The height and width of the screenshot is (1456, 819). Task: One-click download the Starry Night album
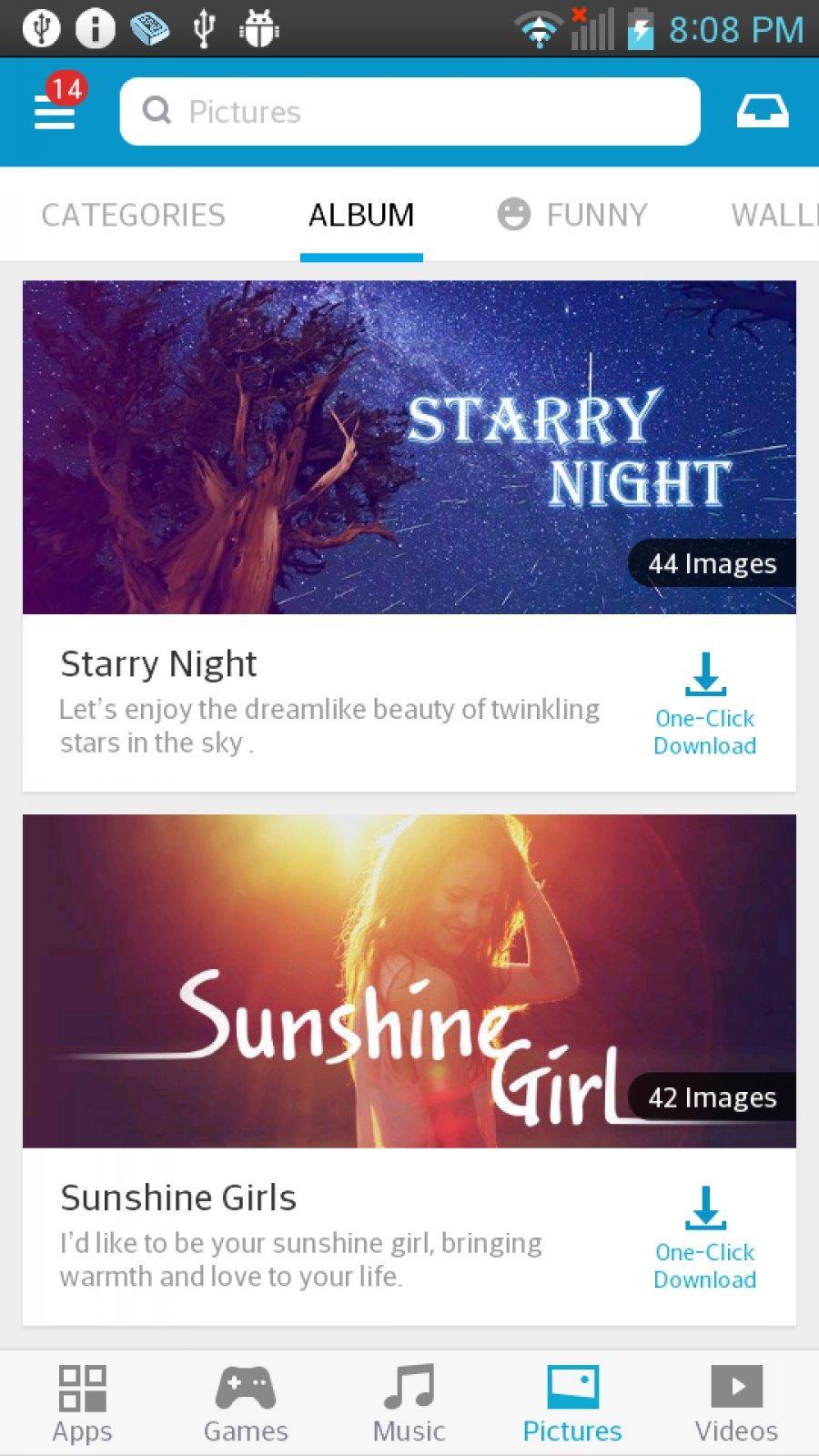tap(705, 705)
